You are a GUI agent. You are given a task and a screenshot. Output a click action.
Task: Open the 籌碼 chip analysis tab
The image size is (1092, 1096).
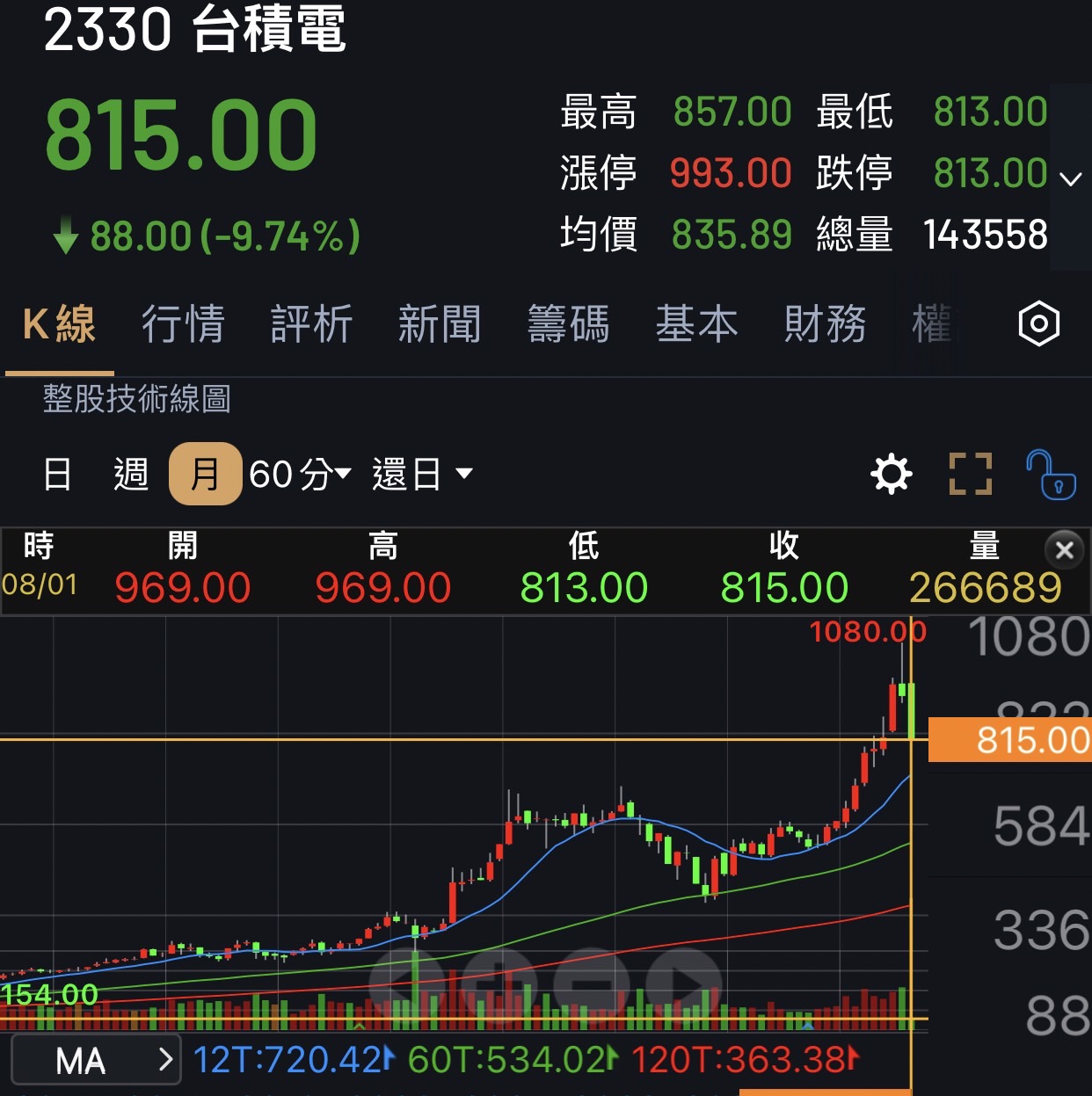(x=569, y=324)
